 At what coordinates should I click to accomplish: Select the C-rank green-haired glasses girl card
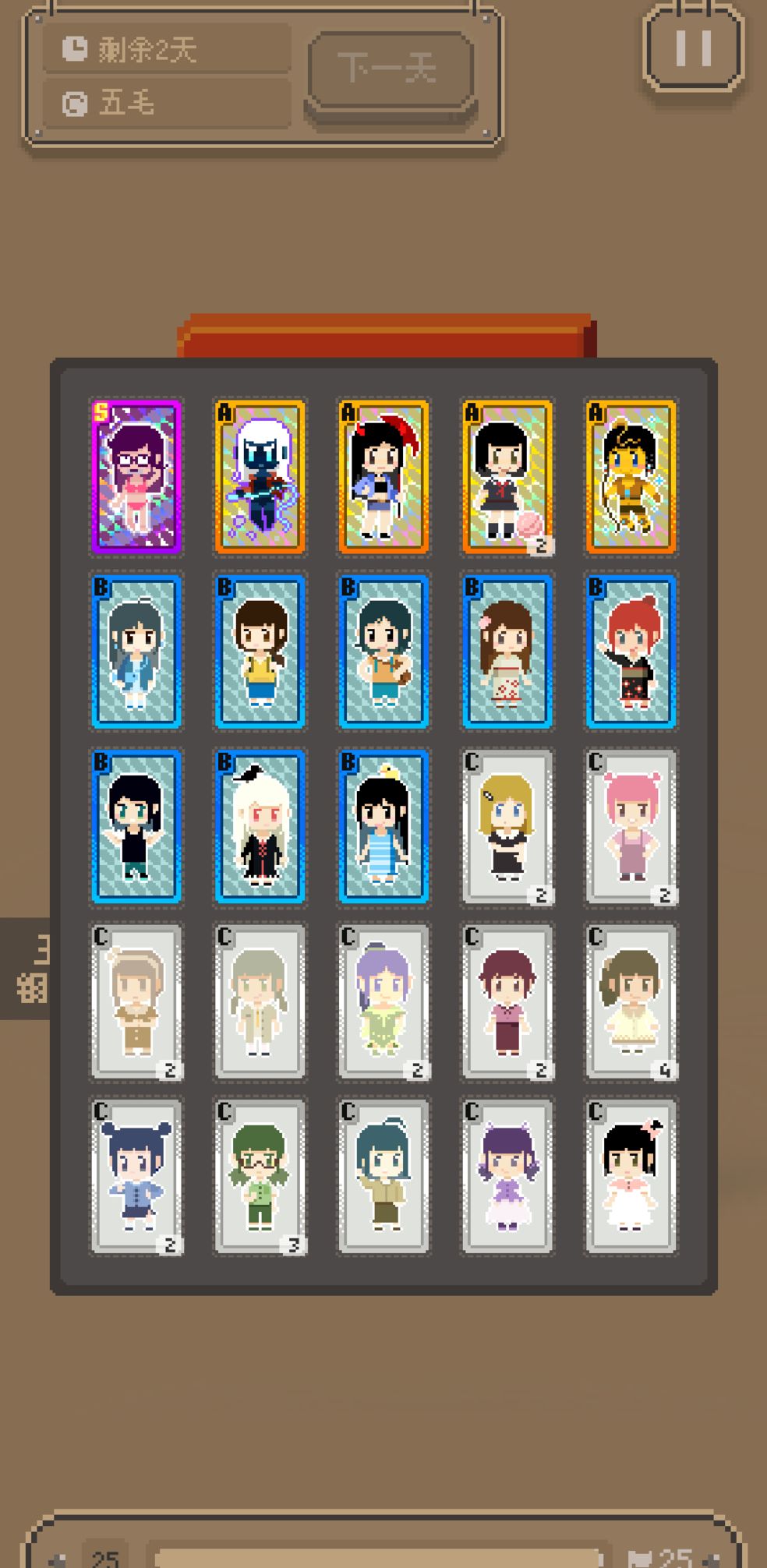(x=260, y=1176)
